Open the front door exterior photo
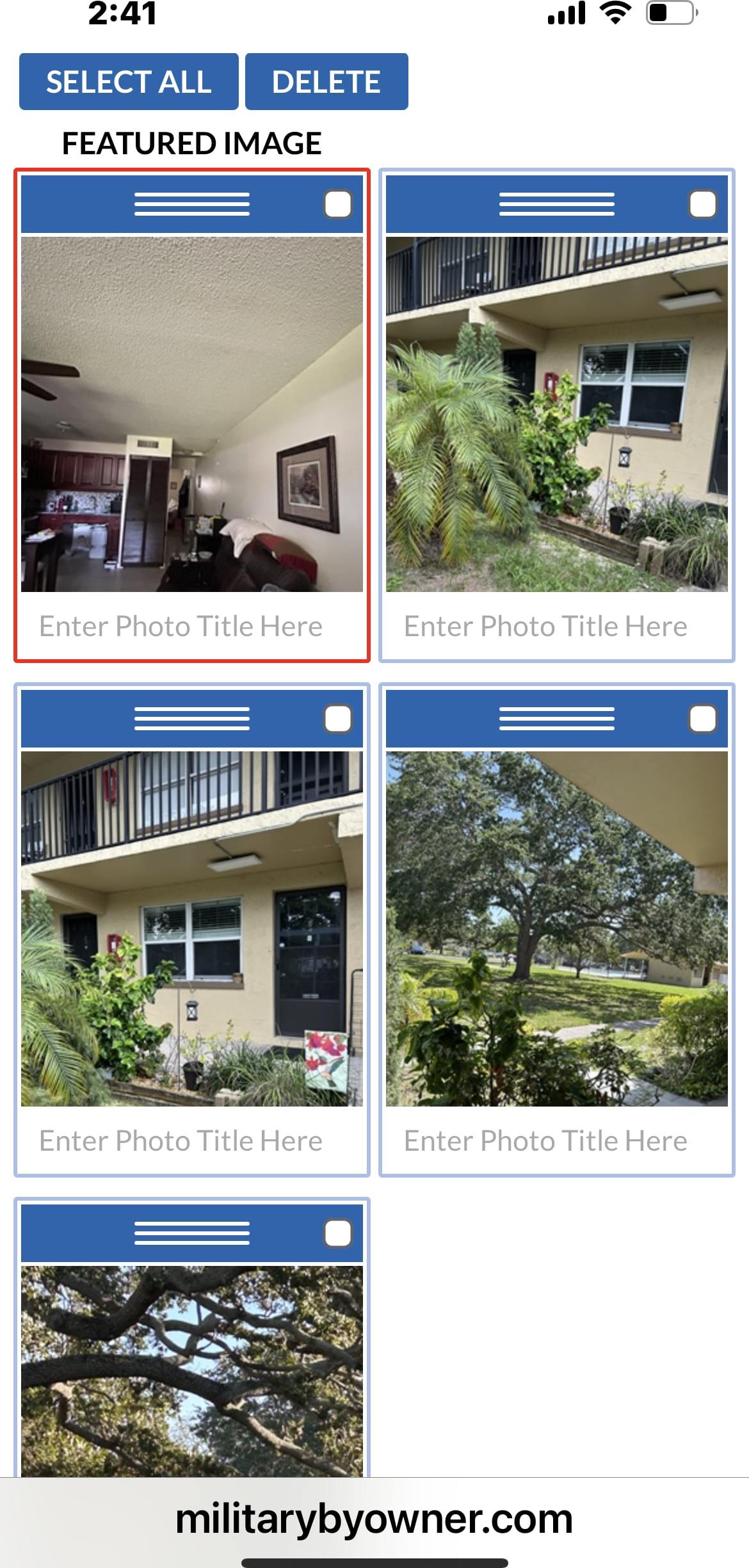The width and height of the screenshot is (749, 1568). 191,929
